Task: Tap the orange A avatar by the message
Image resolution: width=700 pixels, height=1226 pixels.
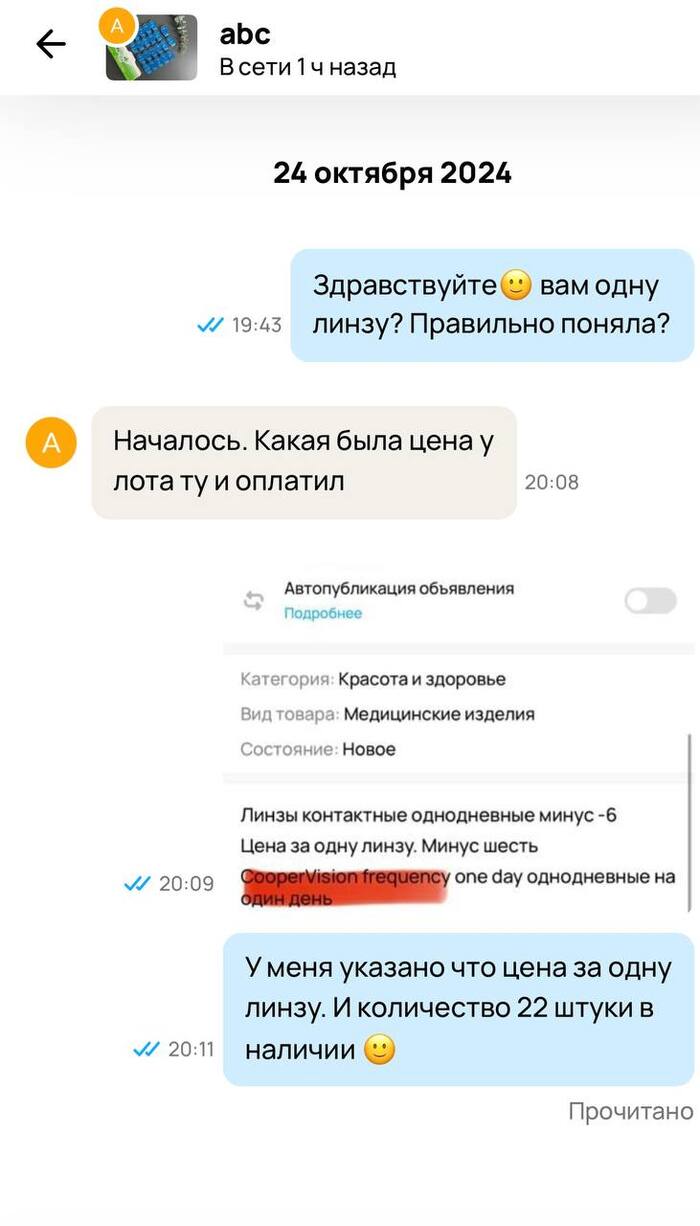Action: 50,444
